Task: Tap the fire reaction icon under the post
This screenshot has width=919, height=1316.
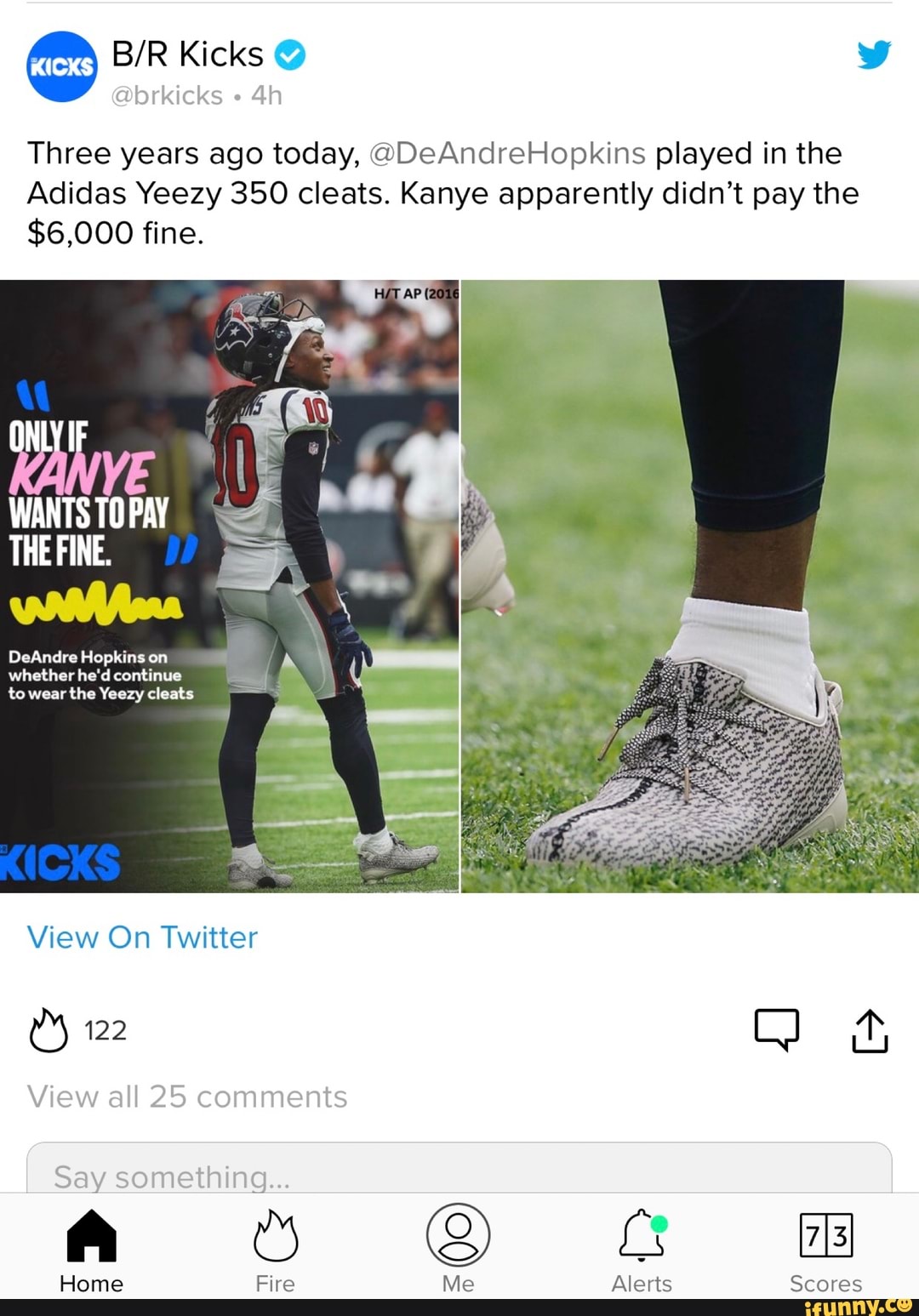Action: 49,1030
